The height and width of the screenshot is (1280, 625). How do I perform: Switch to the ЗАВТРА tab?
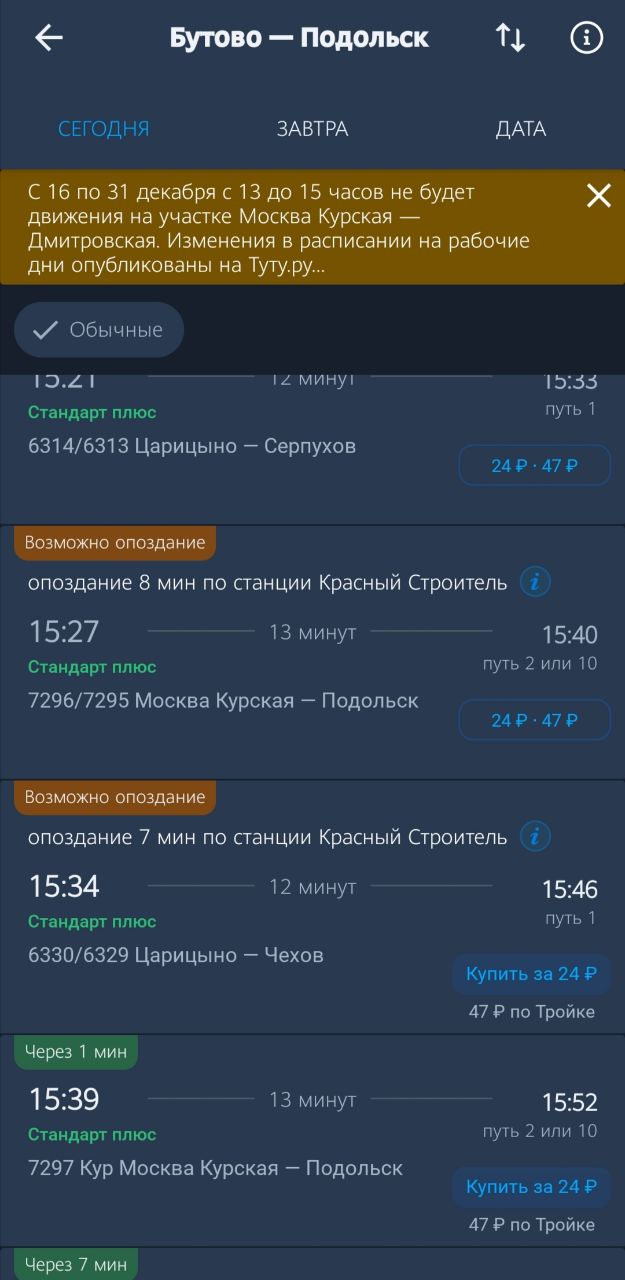coord(312,129)
